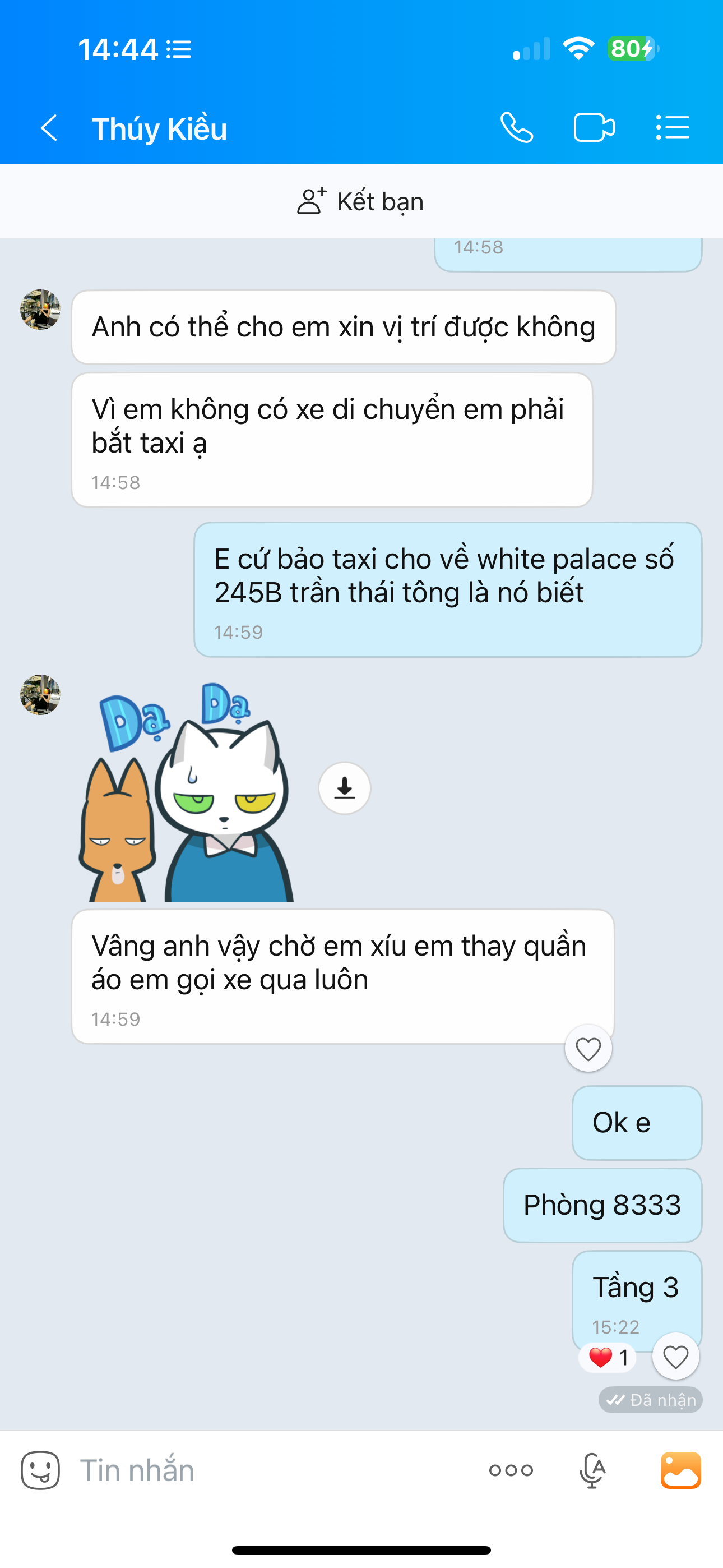
Task: Open Thúy Kiều's avatar beside sticker
Action: (x=40, y=694)
